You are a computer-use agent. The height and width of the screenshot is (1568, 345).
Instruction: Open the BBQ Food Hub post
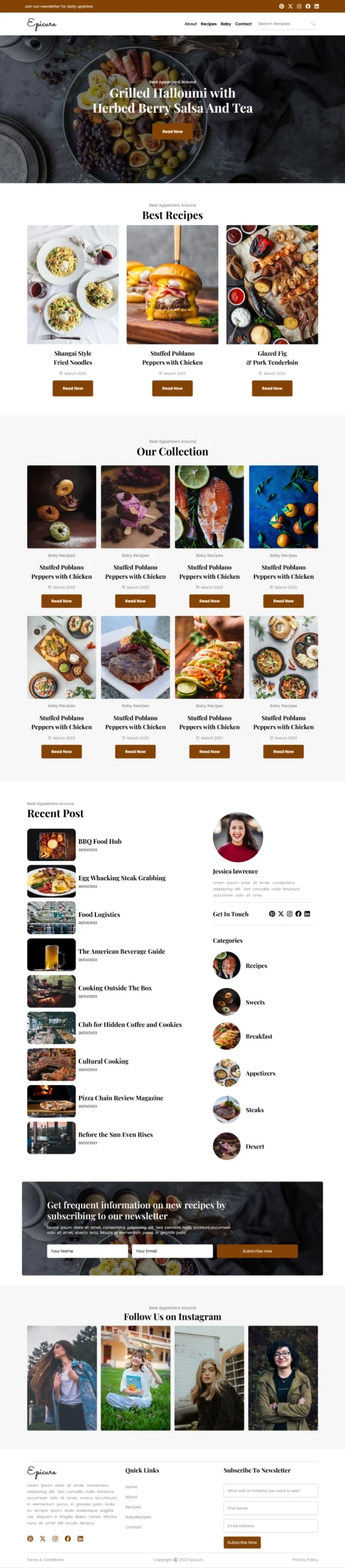(100, 841)
